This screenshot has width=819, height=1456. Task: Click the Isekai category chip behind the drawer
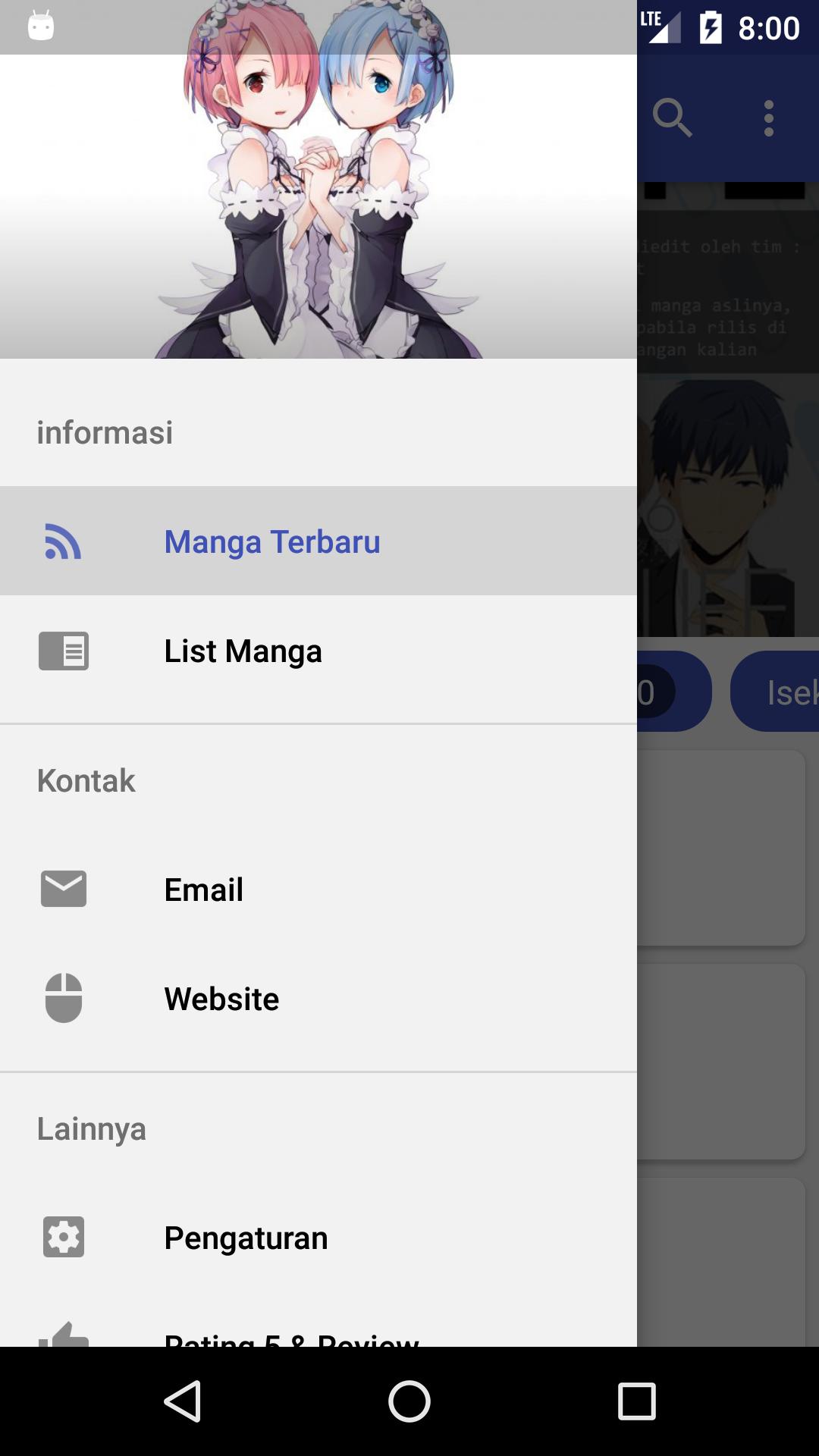789,691
